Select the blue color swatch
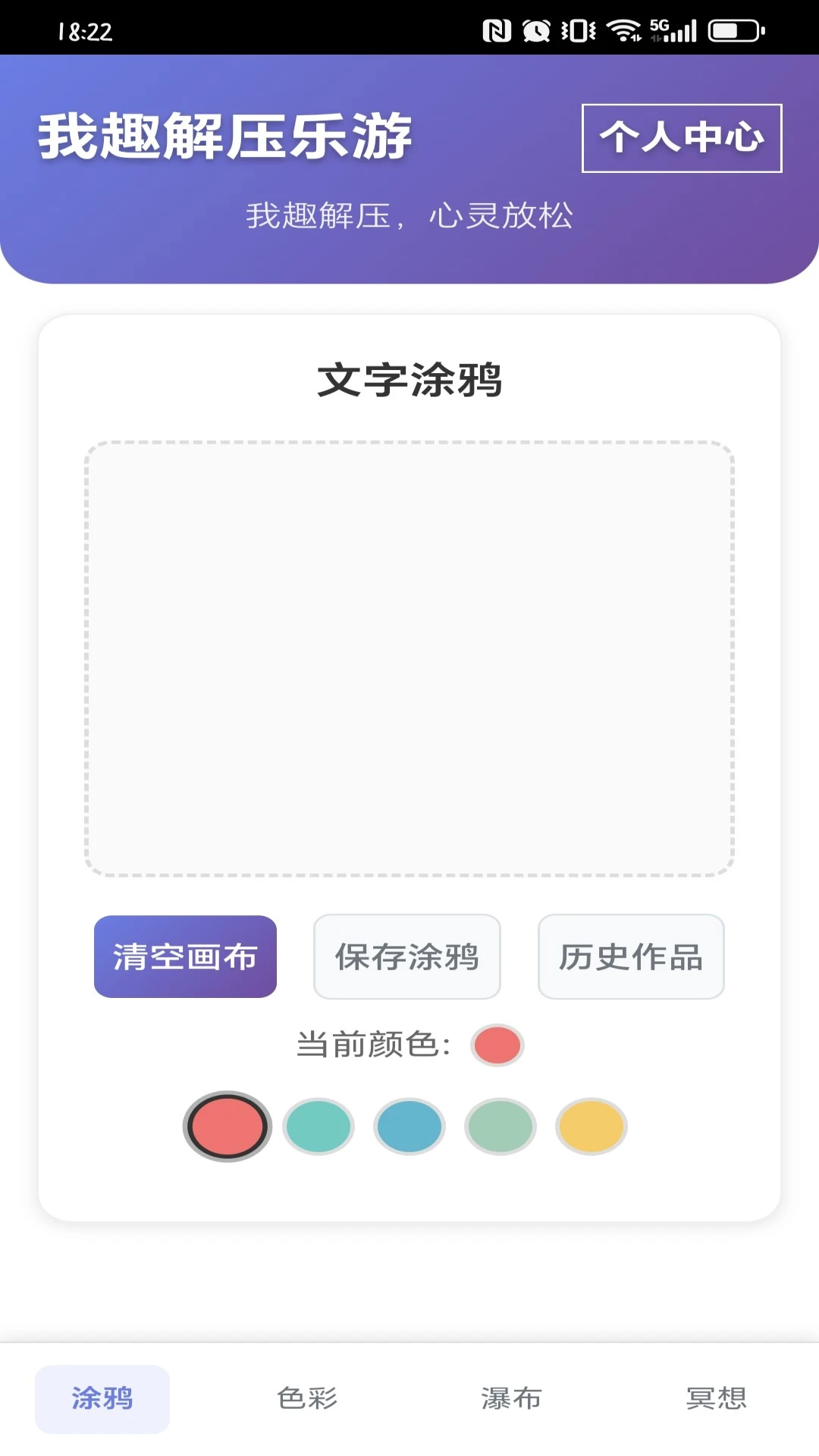The image size is (819, 1456). 409,1127
